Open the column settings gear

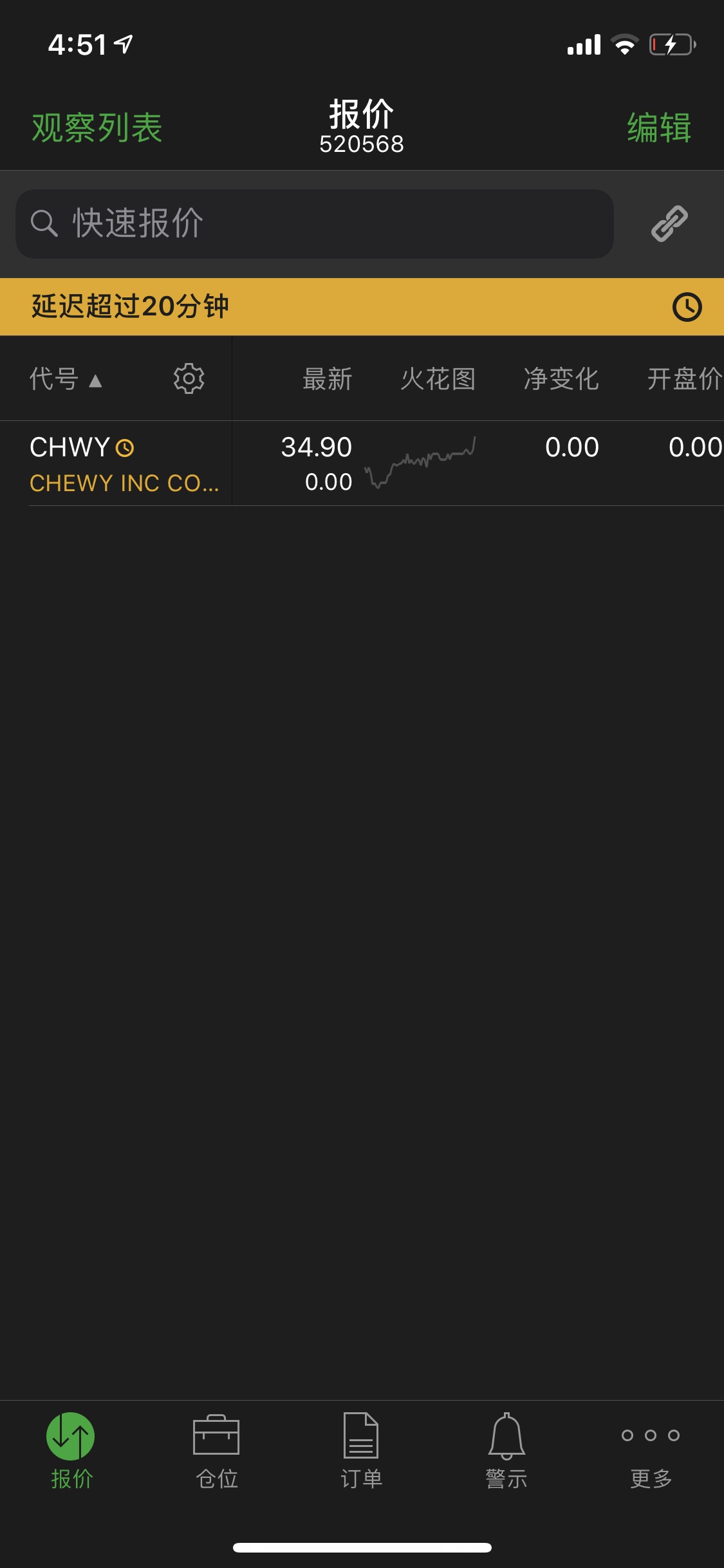click(x=189, y=378)
